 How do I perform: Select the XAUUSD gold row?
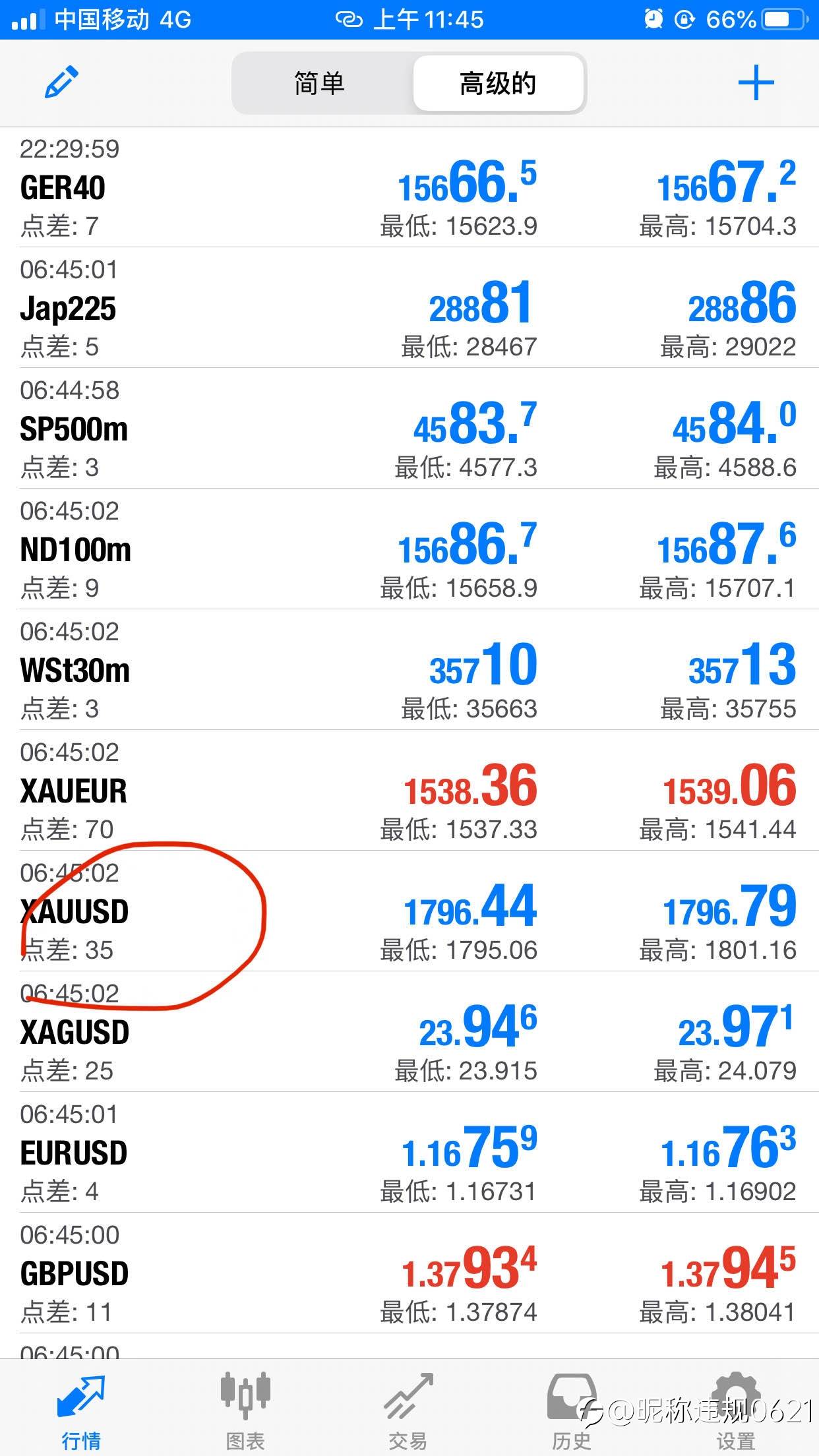tap(409, 911)
